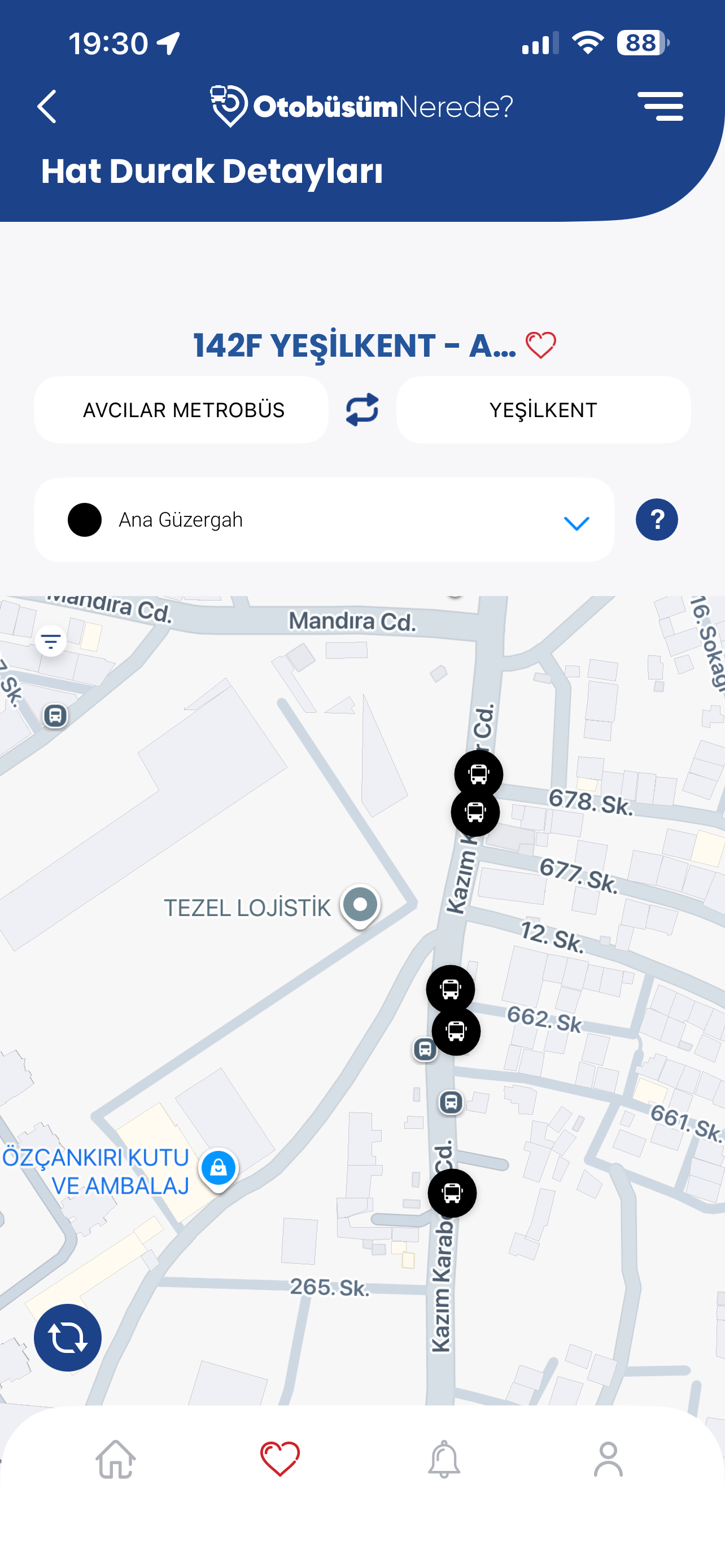
Task: Open the map filter icon
Action: click(x=50, y=640)
